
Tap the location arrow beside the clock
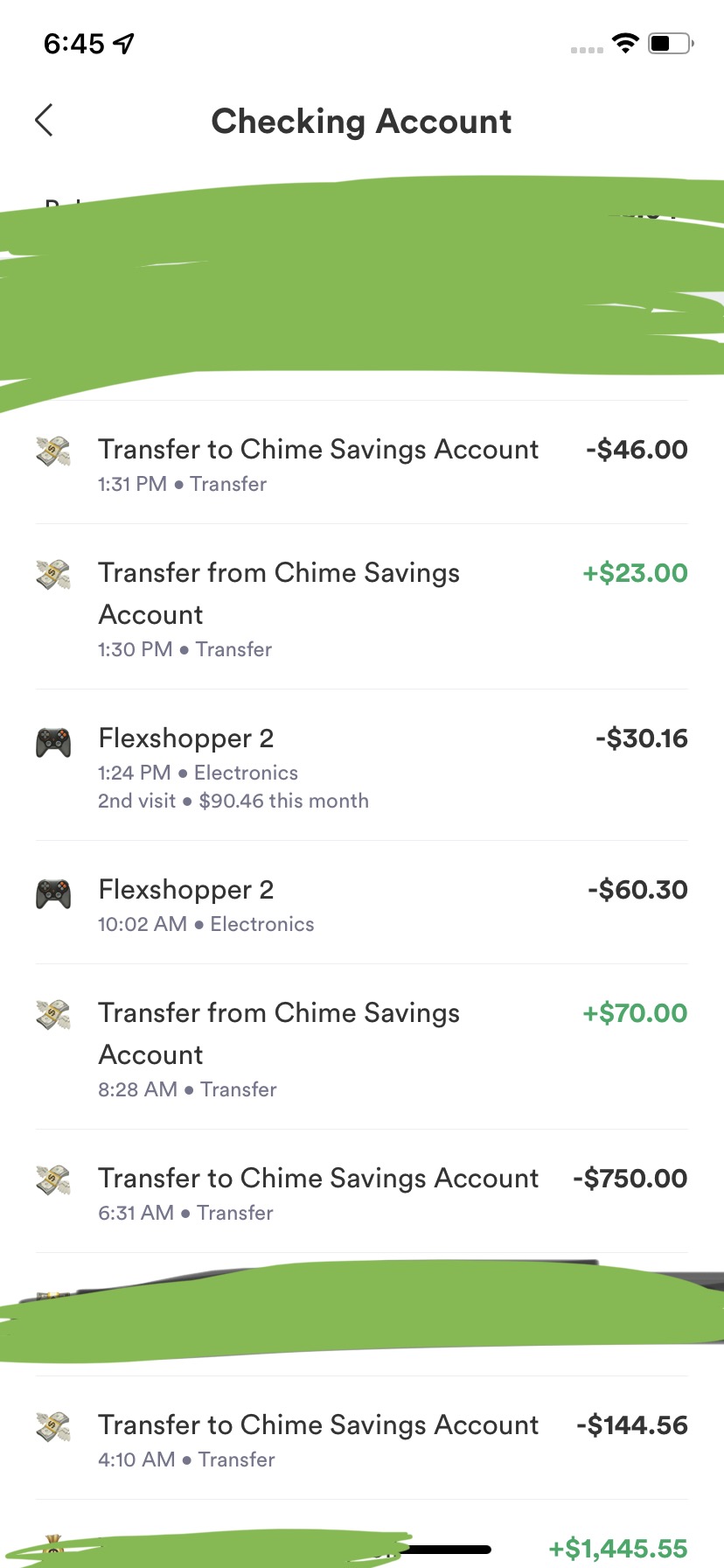coord(122,41)
